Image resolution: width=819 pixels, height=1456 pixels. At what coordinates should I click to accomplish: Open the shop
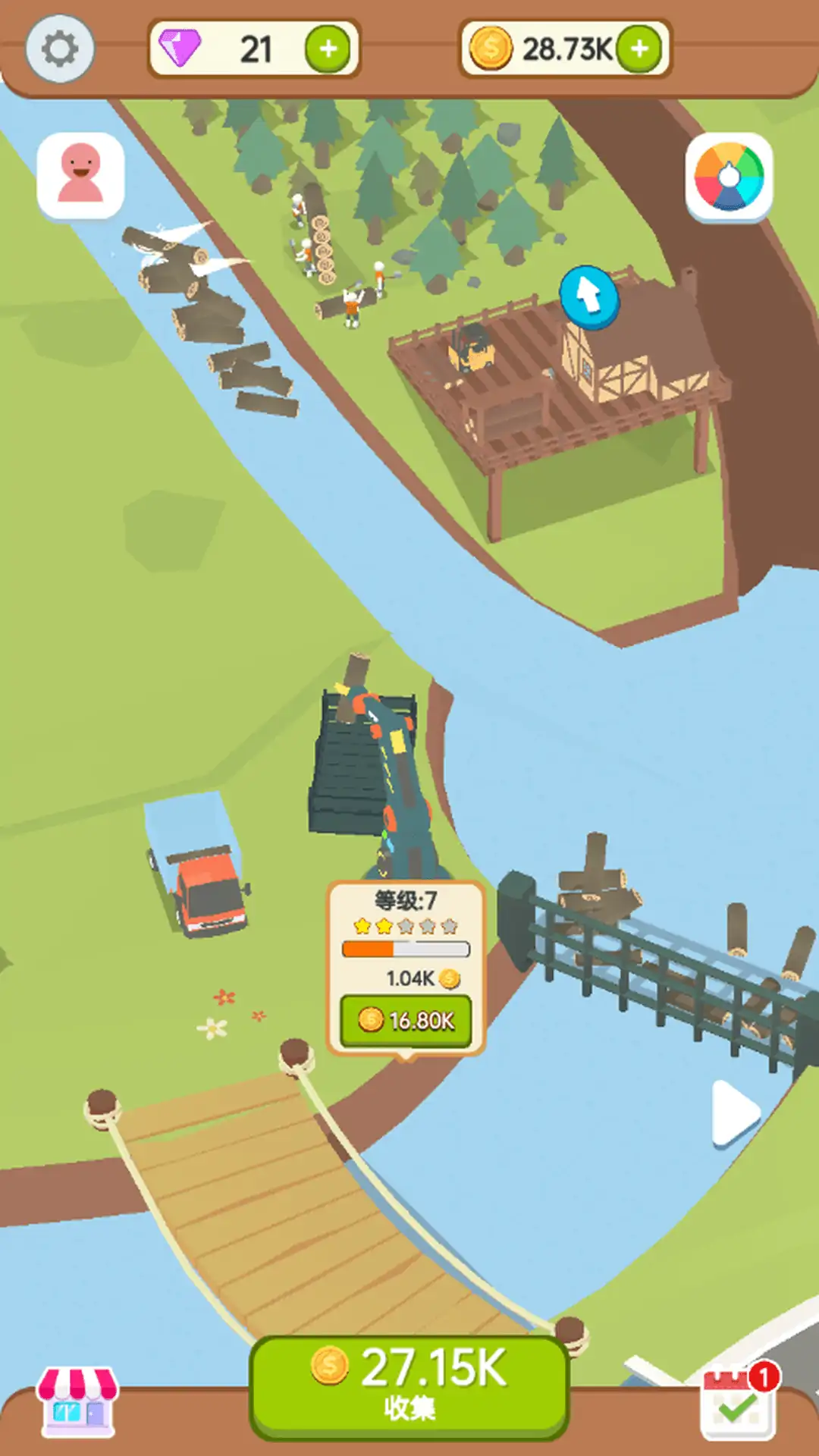(x=78, y=1401)
